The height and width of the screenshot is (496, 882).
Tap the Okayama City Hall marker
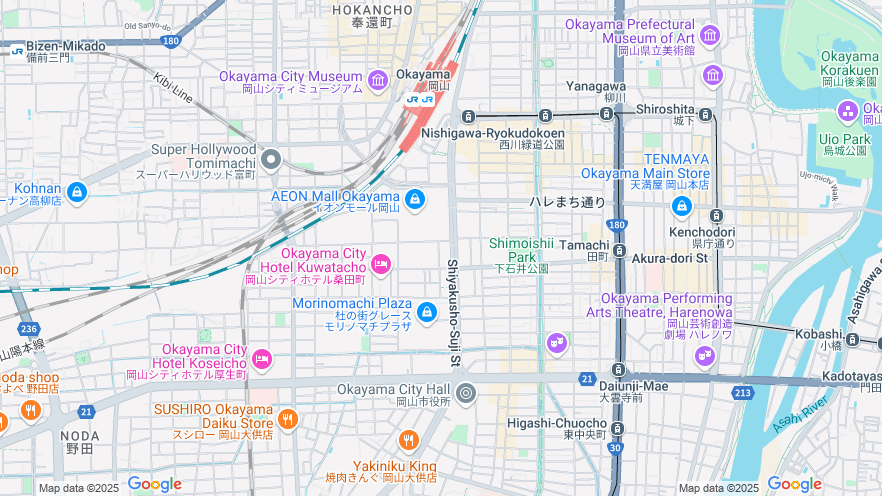(466, 392)
